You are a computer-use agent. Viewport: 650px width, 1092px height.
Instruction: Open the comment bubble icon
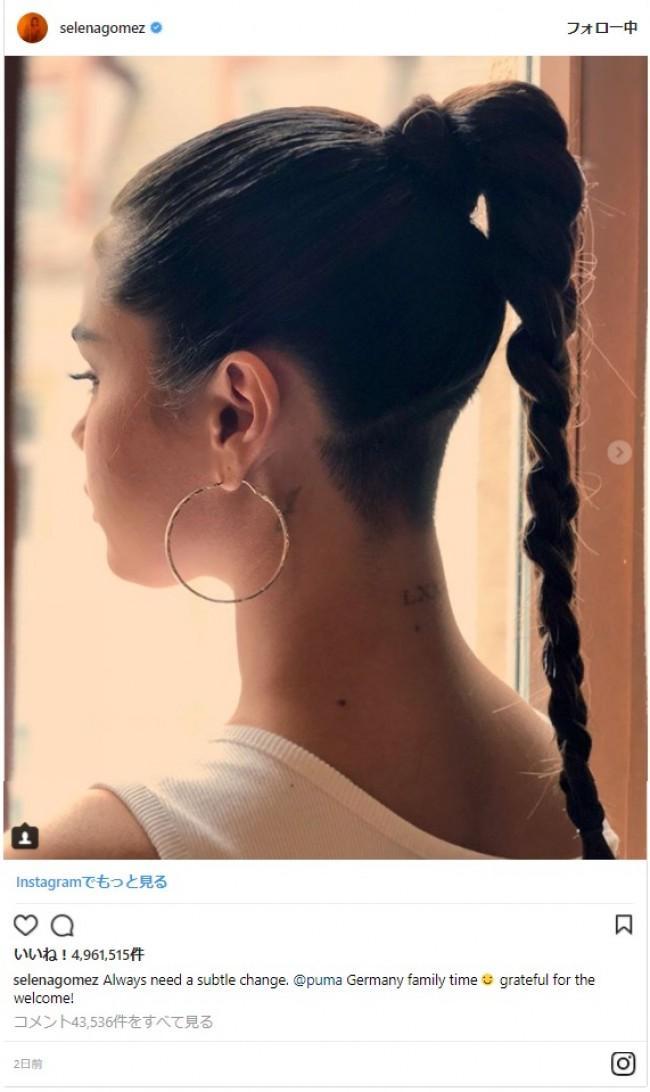(x=62, y=925)
